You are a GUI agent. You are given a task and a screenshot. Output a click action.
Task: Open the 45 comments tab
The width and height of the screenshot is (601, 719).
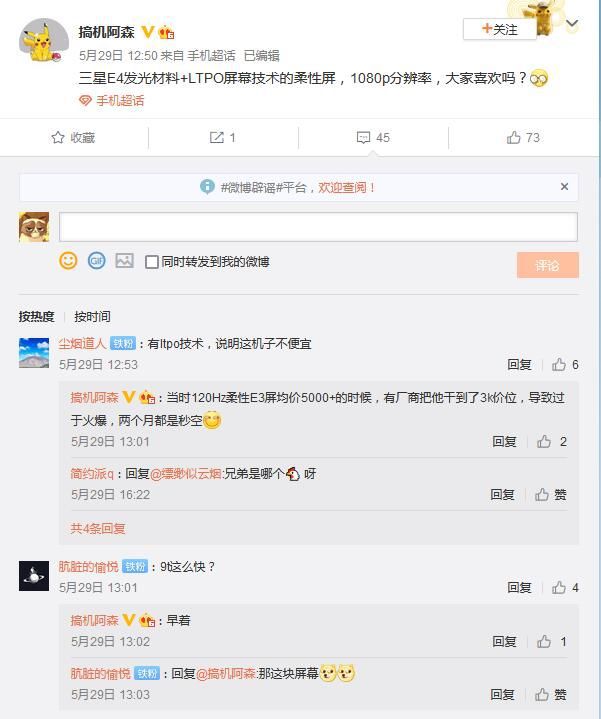point(373,138)
